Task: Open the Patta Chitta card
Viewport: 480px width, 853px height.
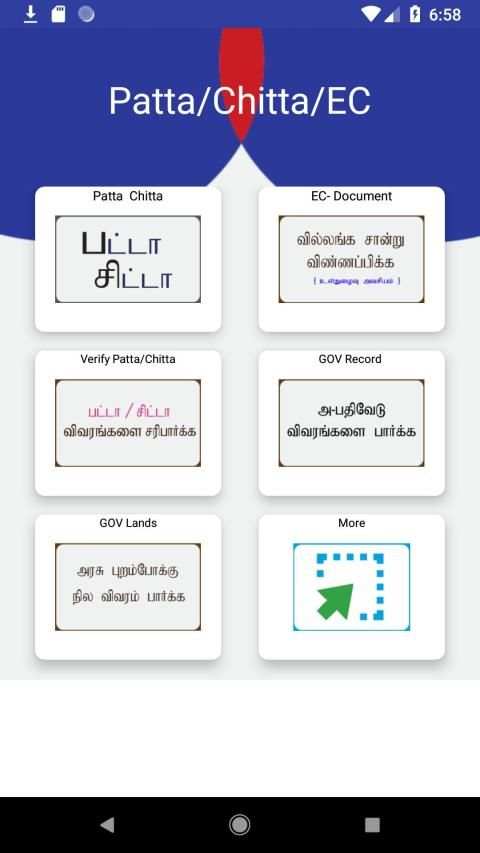Action: [128, 259]
